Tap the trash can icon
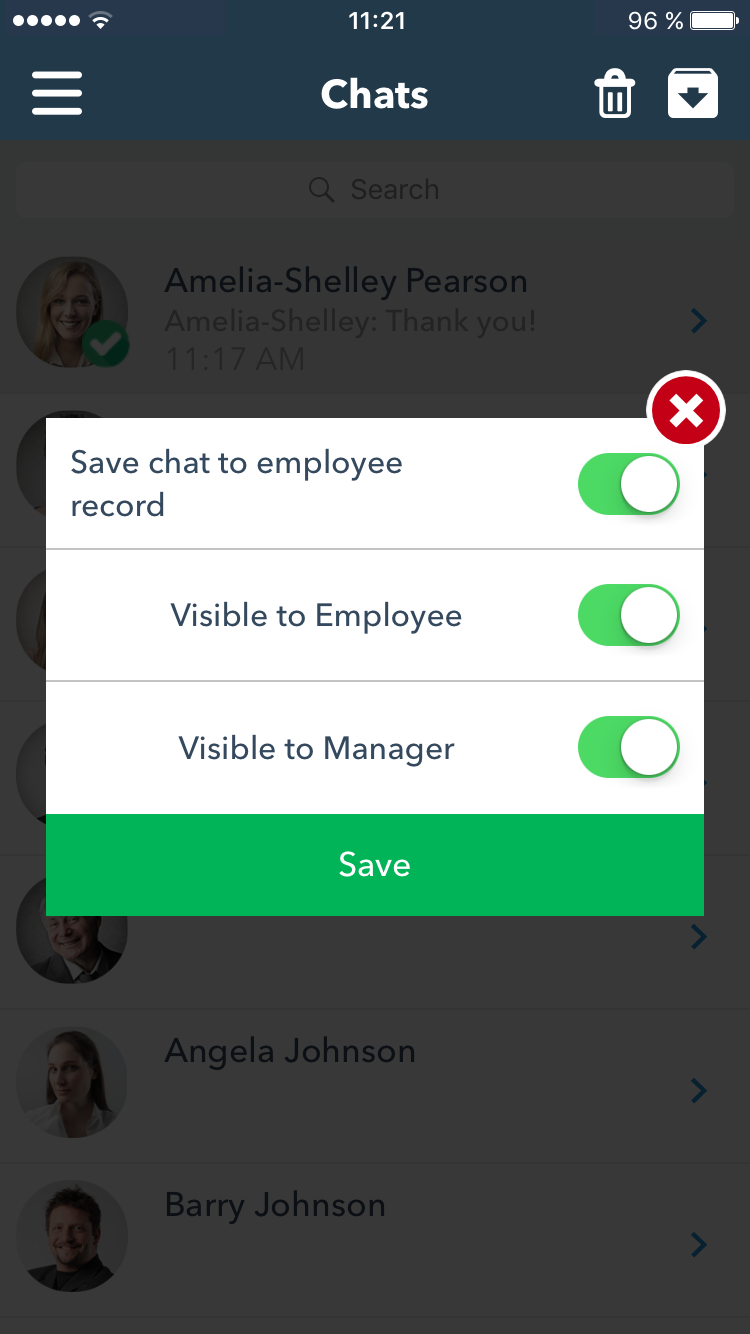Viewport: 750px width, 1334px height. (614, 95)
